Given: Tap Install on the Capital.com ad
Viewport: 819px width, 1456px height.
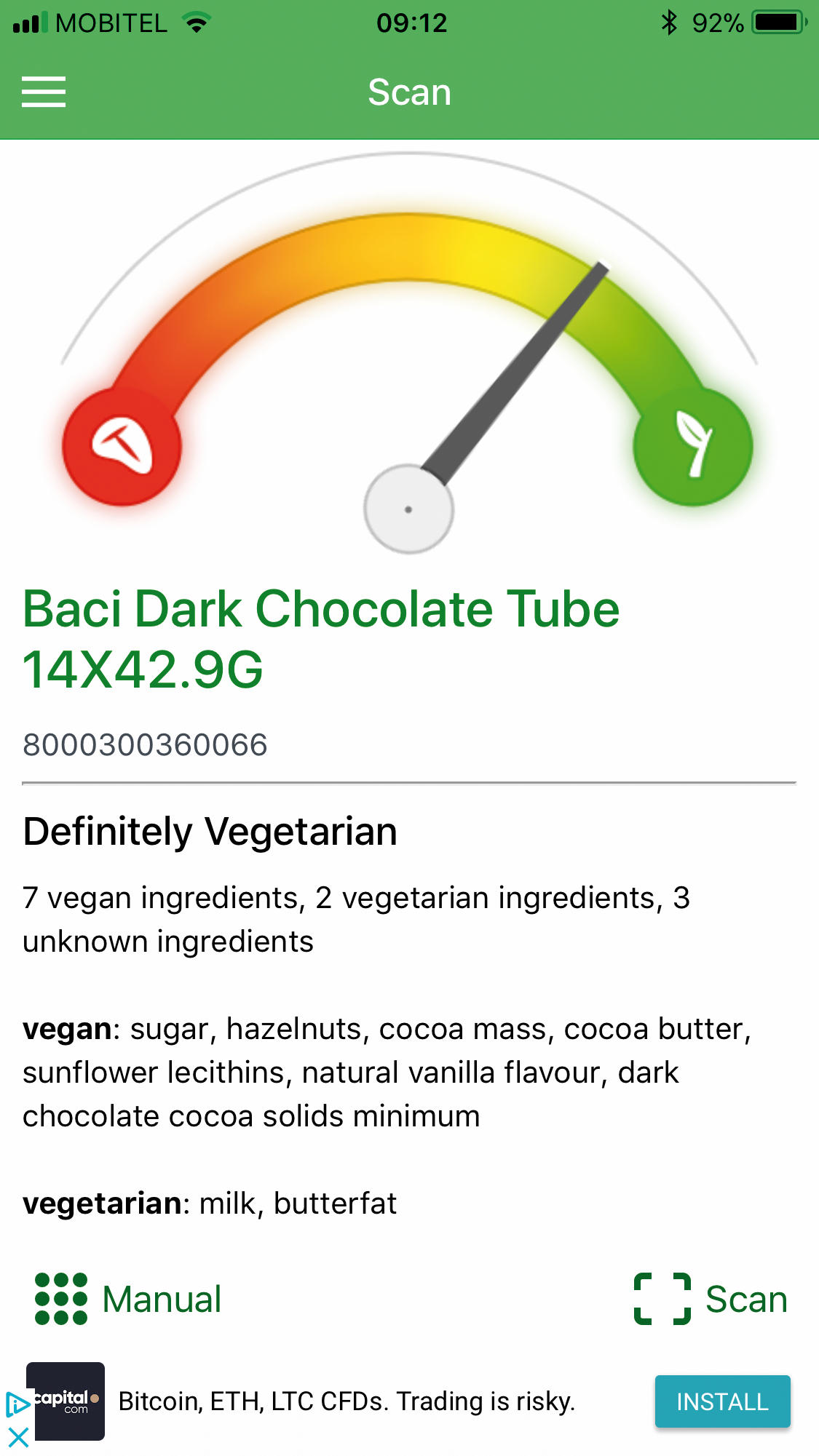Looking at the screenshot, I should click(721, 1401).
